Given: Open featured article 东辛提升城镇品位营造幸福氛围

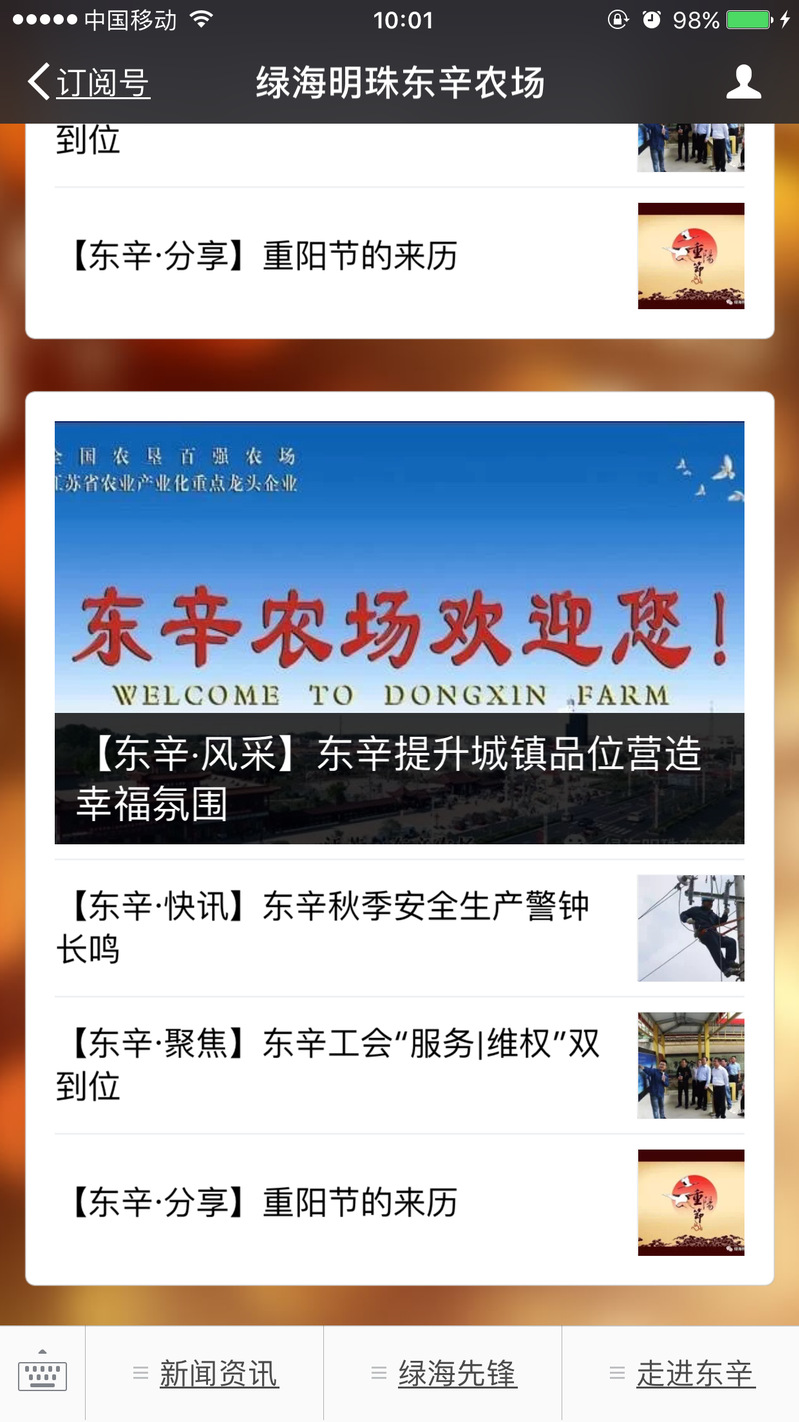Looking at the screenshot, I should click(399, 633).
